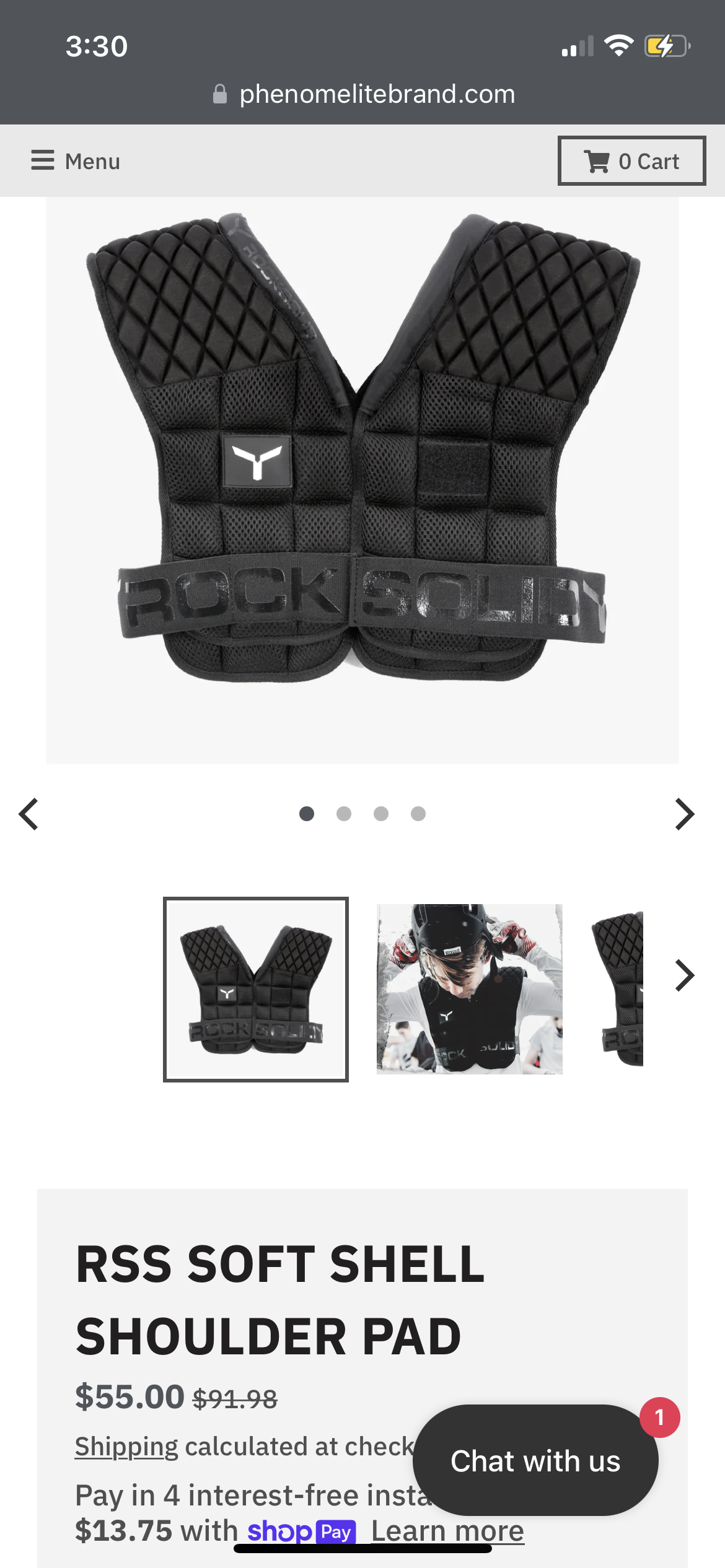Open Chat with us

pyautogui.click(x=535, y=1461)
